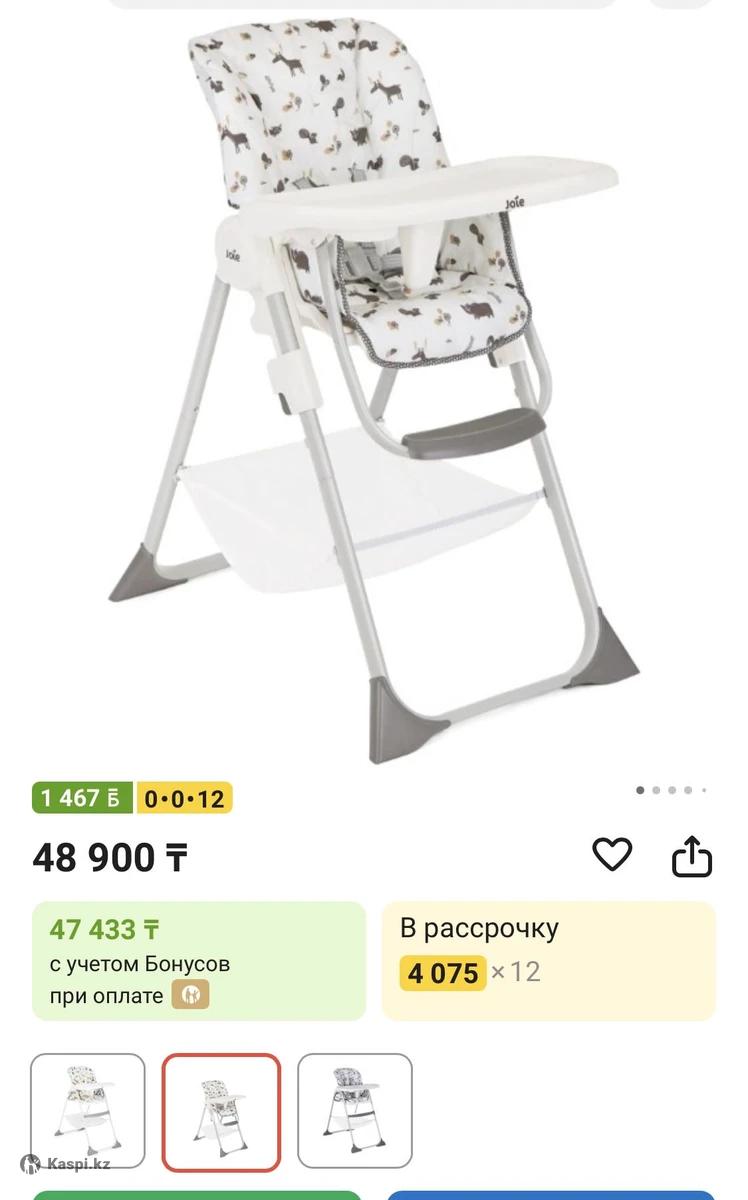Open the 47 433 ₸ bonus price card
This screenshot has width=748, height=1200.
click(x=199, y=960)
